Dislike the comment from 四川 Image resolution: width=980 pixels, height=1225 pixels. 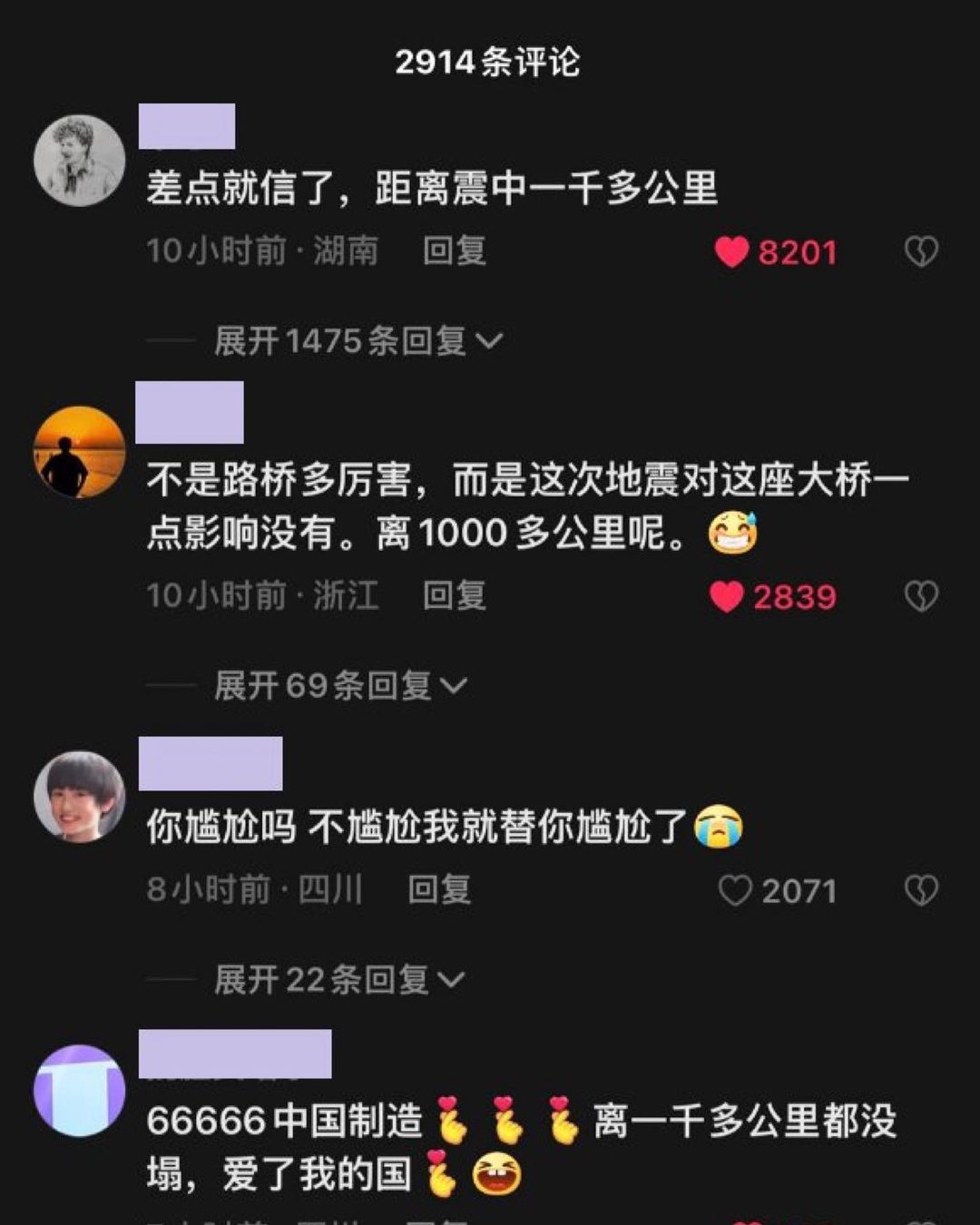pos(921,891)
